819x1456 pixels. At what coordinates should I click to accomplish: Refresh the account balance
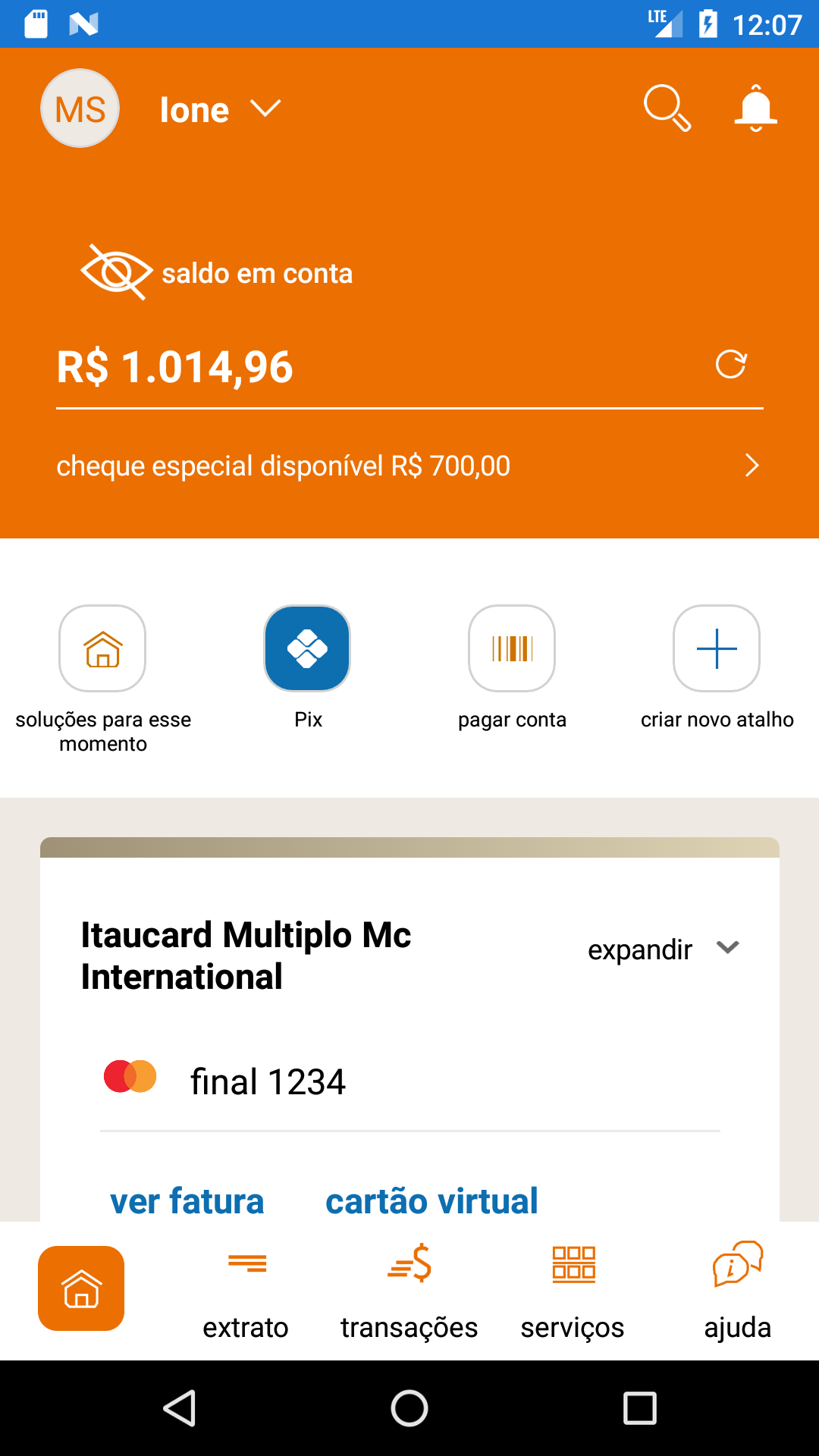(731, 365)
